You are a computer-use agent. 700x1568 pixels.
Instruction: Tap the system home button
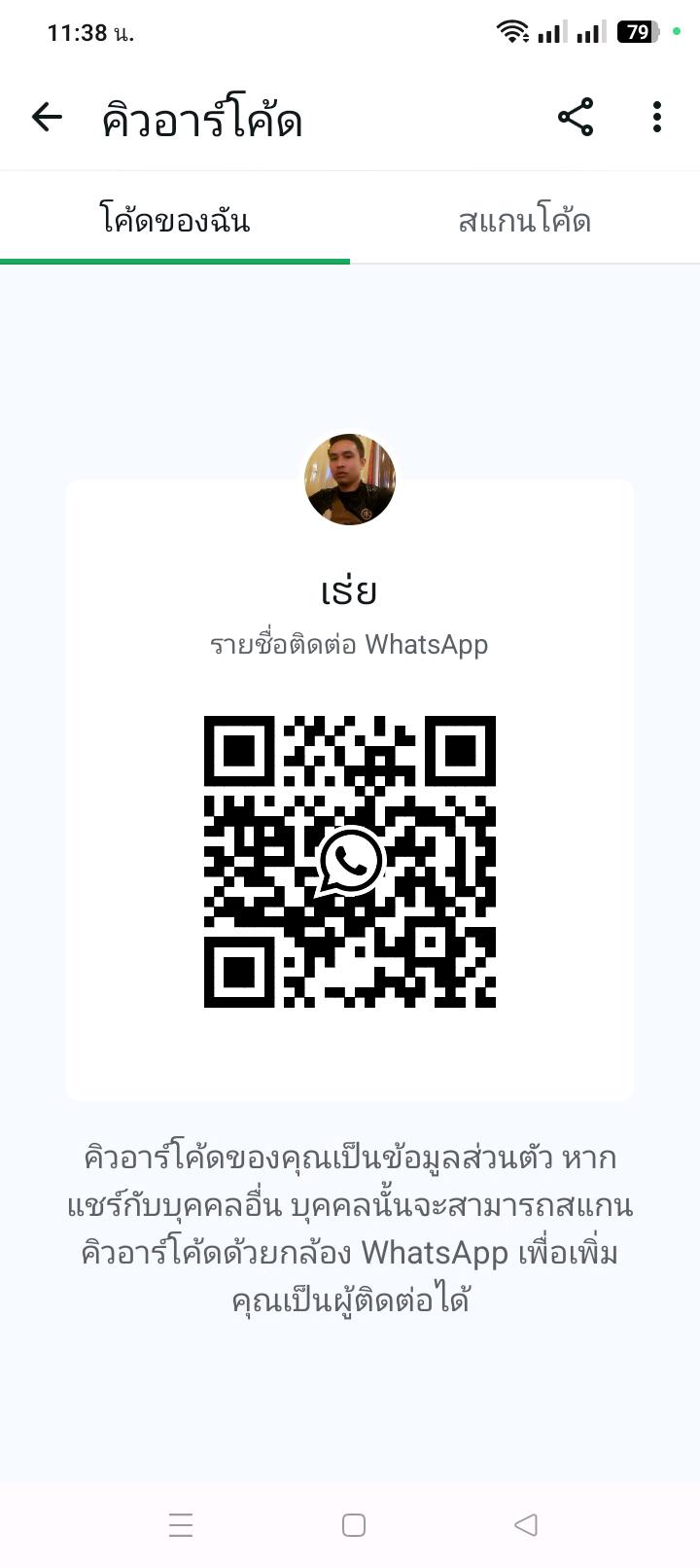[353, 1524]
